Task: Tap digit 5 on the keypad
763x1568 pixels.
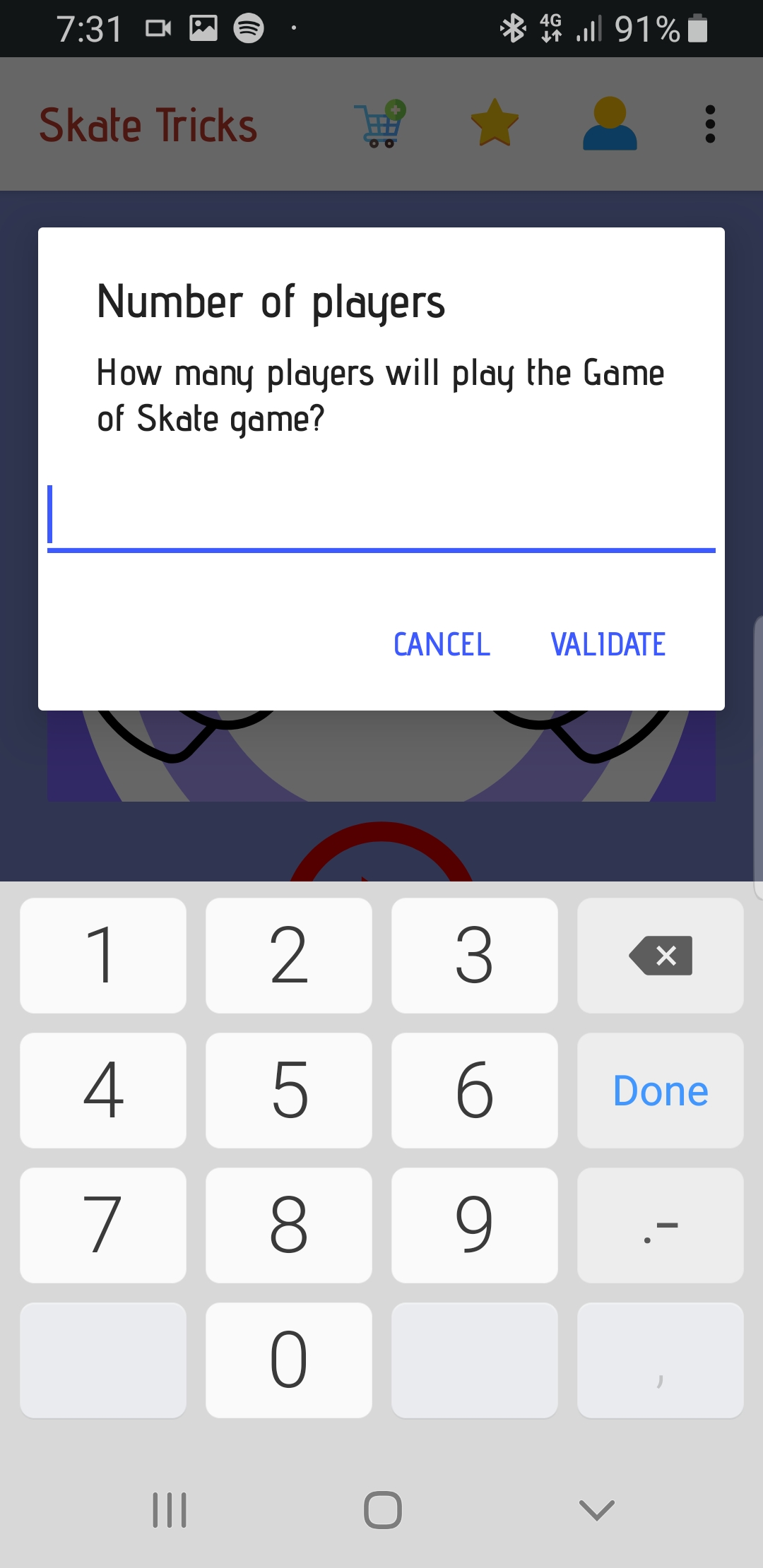Action: [288, 1090]
